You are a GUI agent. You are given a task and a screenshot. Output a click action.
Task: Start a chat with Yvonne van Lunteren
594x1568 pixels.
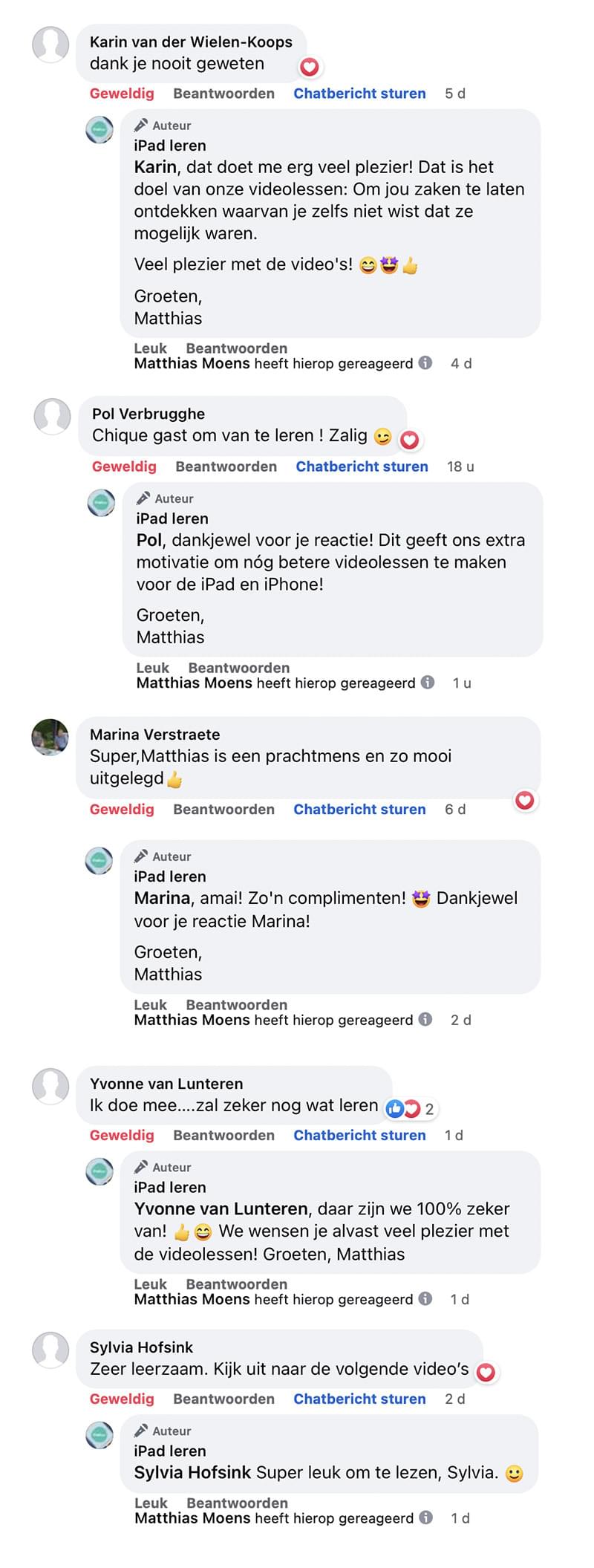tap(359, 1135)
